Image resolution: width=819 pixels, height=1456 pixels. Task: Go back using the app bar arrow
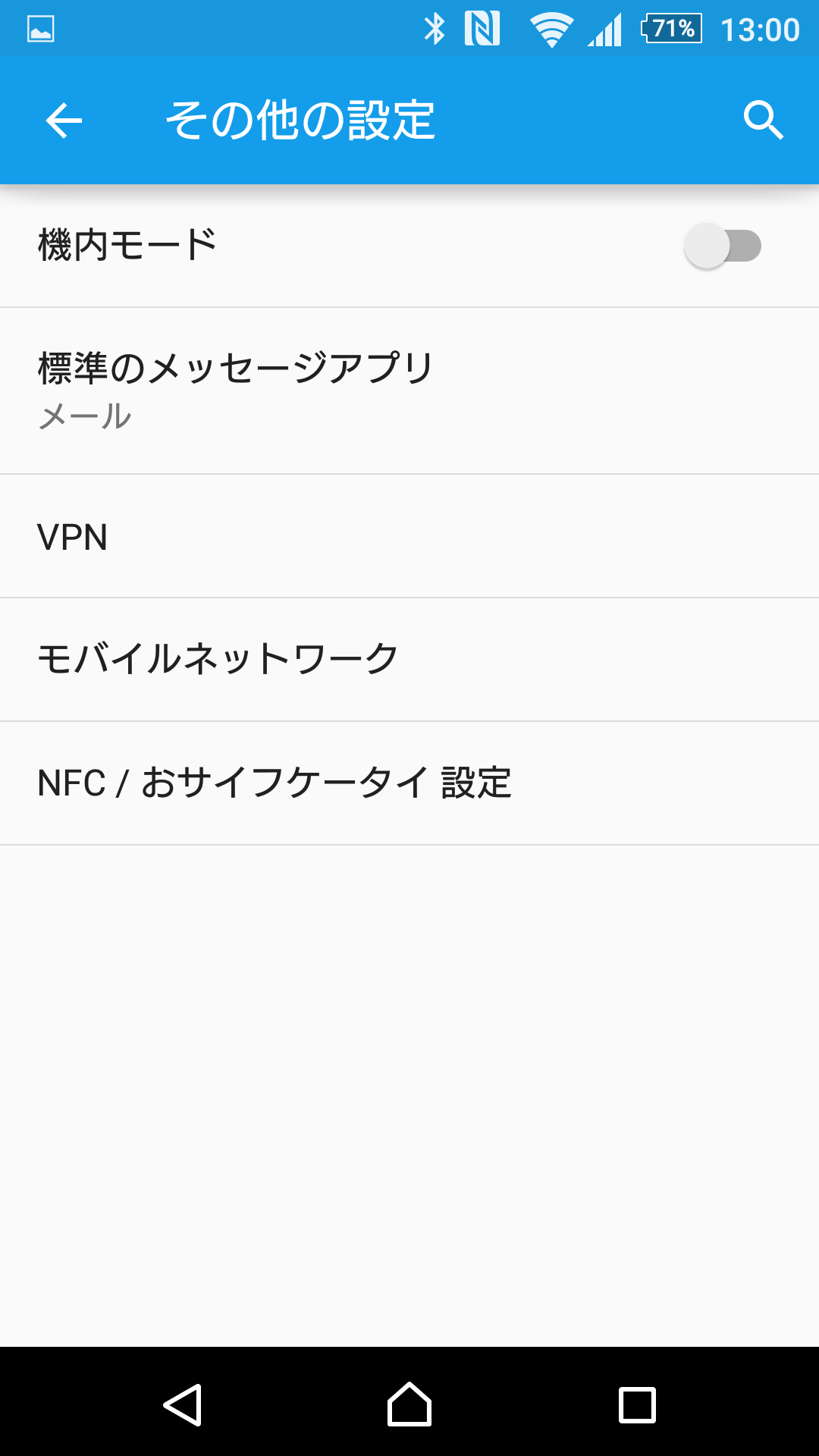(64, 121)
